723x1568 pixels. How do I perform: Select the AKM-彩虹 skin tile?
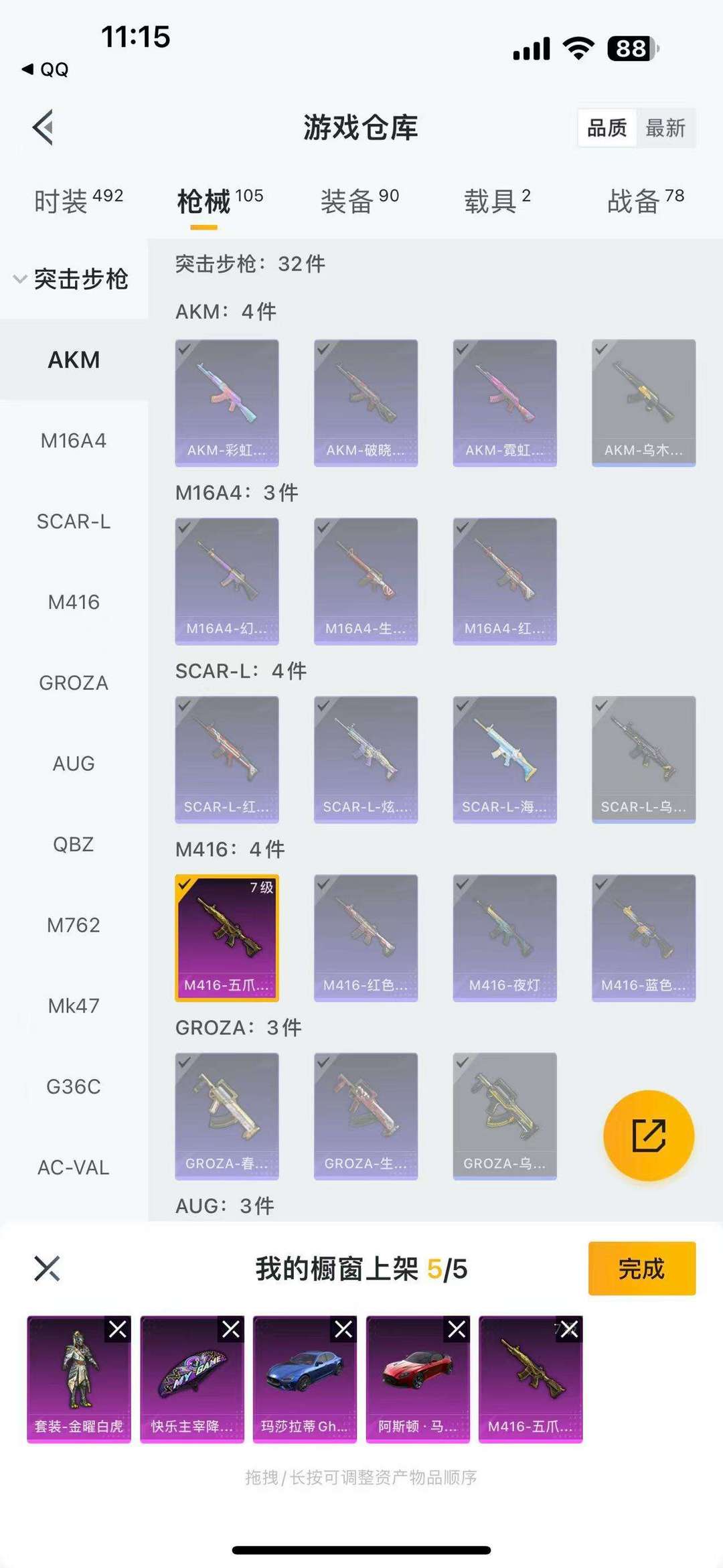(227, 402)
